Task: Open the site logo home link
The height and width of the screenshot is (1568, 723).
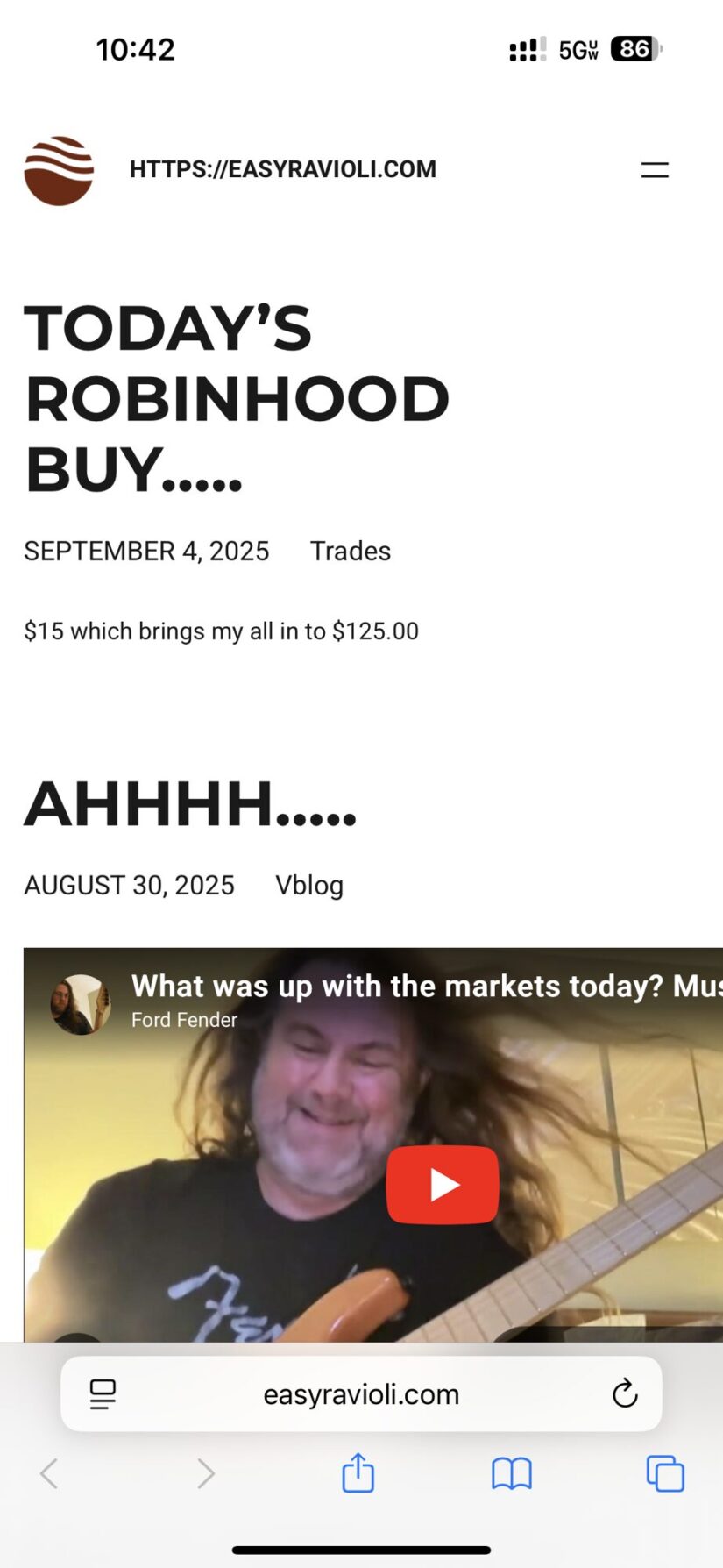Action: tap(59, 171)
